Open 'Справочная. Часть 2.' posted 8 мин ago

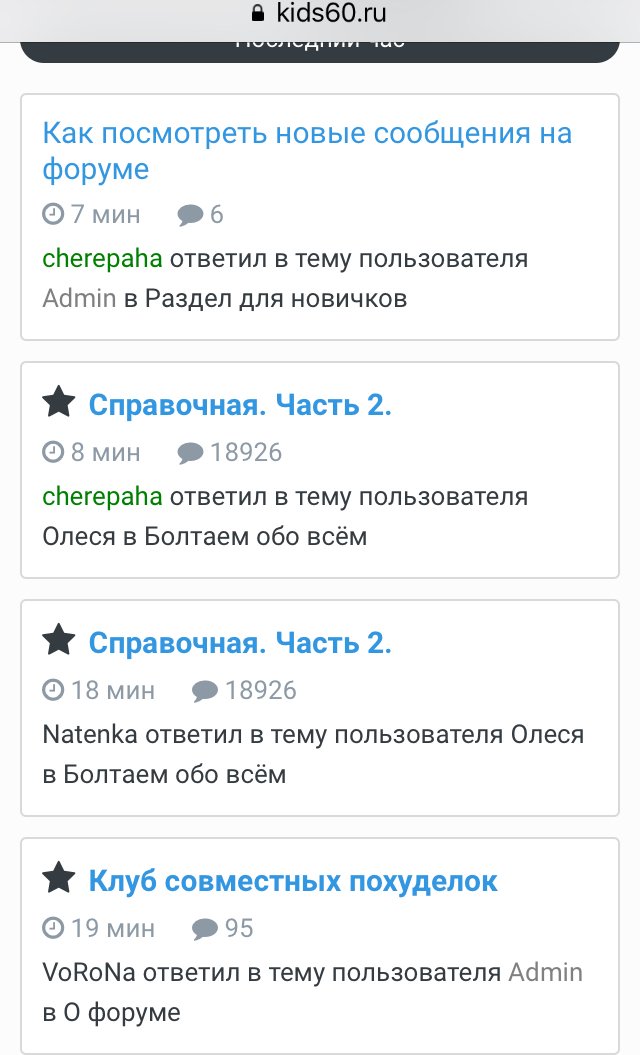[240, 406]
